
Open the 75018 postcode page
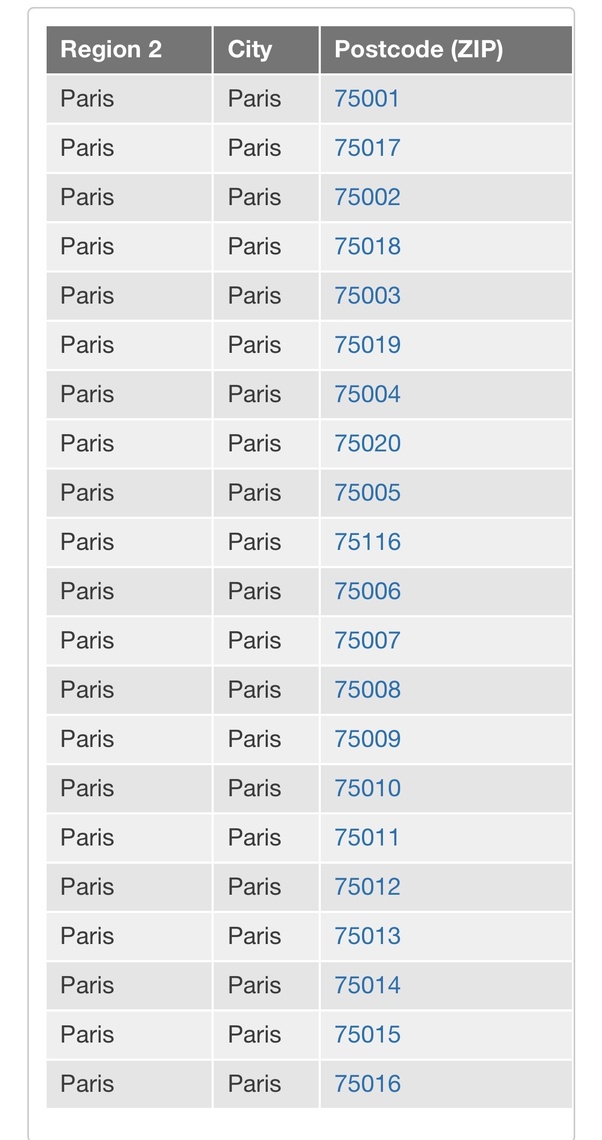367,246
